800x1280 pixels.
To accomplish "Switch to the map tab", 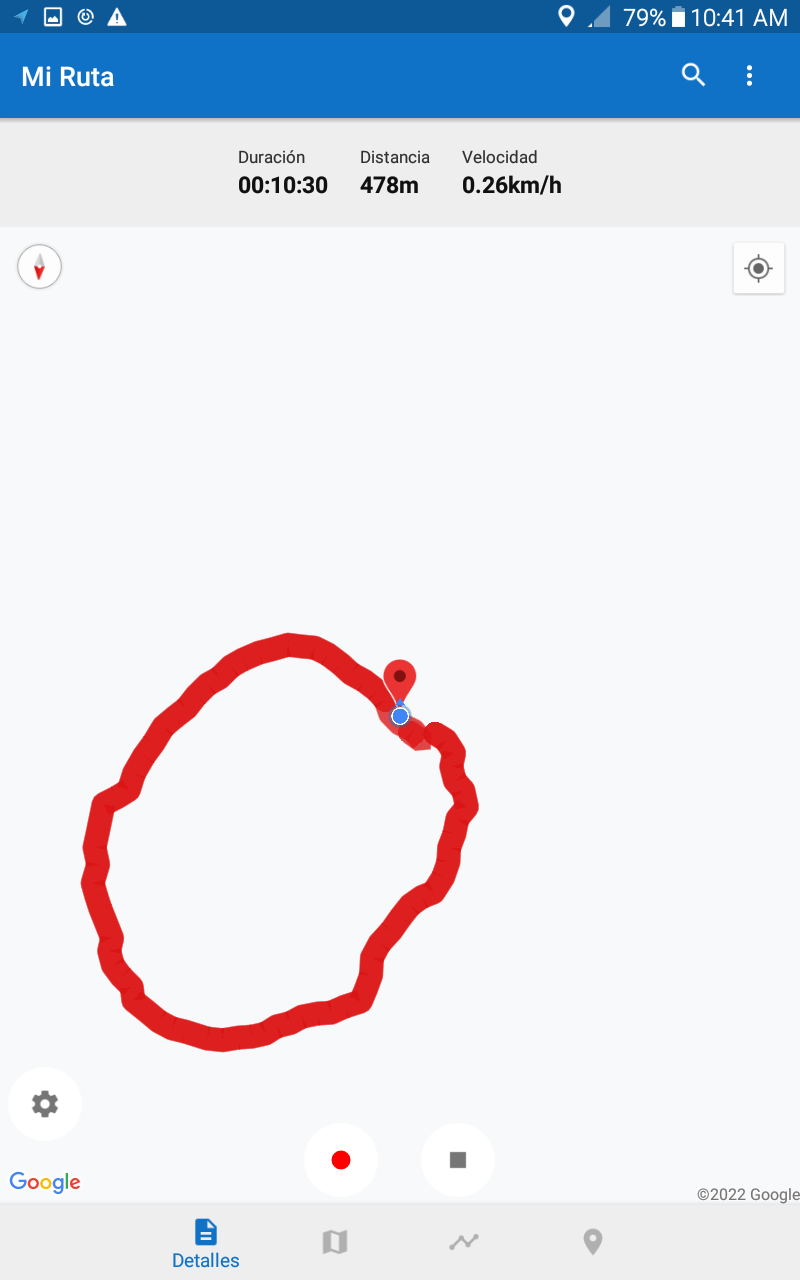I will click(x=335, y=1242).
